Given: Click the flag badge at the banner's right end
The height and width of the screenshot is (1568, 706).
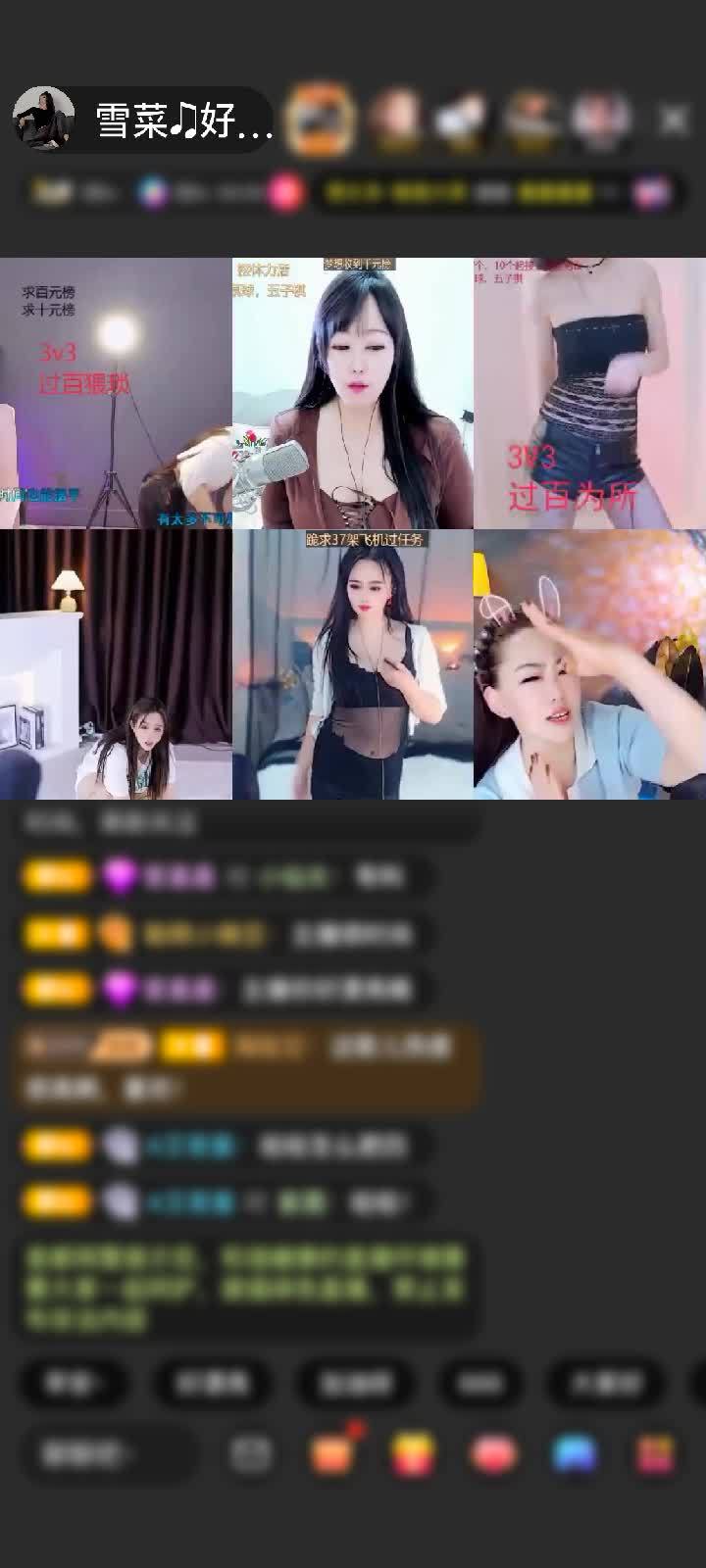Looking at the screenshot, I should [x=650, y=193].
